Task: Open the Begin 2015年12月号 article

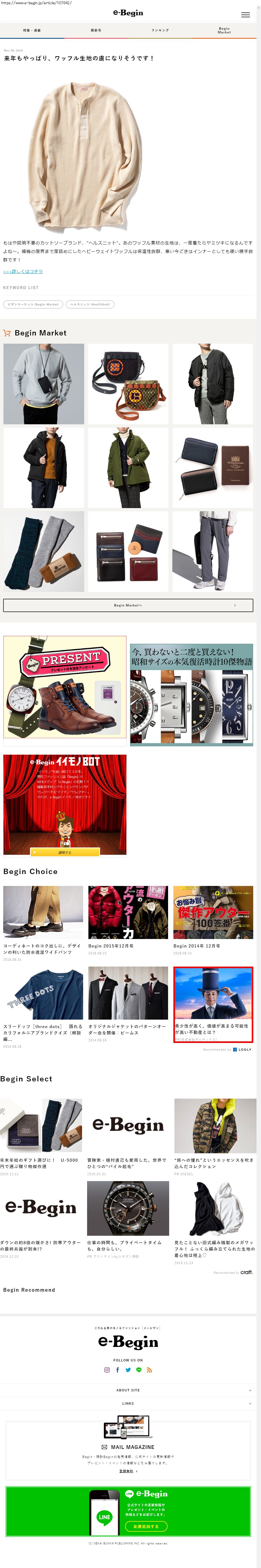Action: (128, 913)
